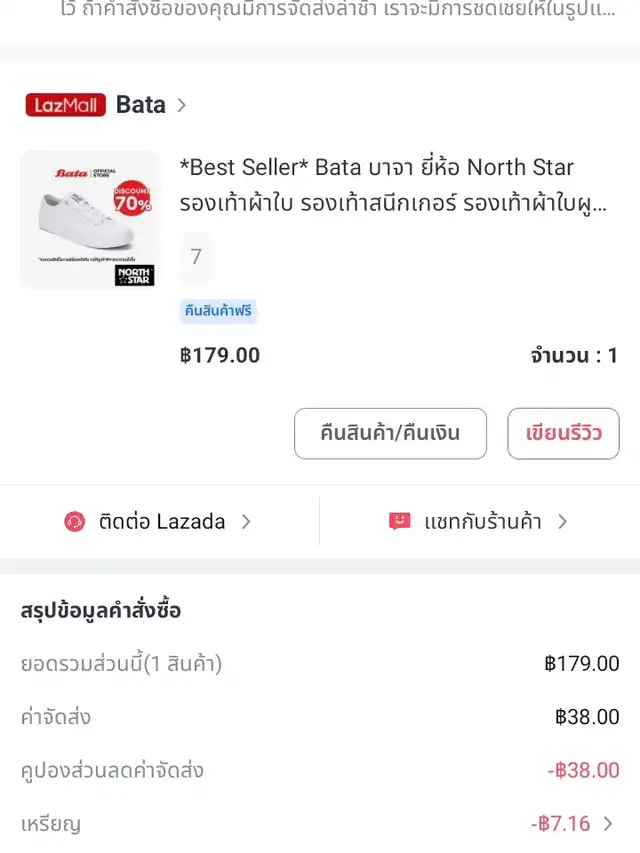Chat with the seller via แชทกับร้านค้า
The height and width of the screenshot is (853, 640).
pyautogui.click(x=480, y=521)
